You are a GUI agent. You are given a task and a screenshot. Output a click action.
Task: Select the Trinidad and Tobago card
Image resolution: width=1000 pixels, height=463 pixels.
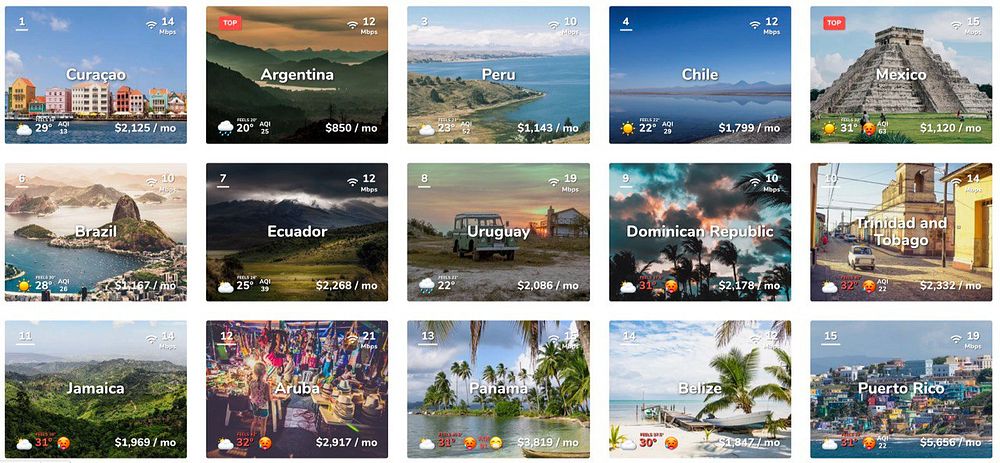[x=901, y=232]
